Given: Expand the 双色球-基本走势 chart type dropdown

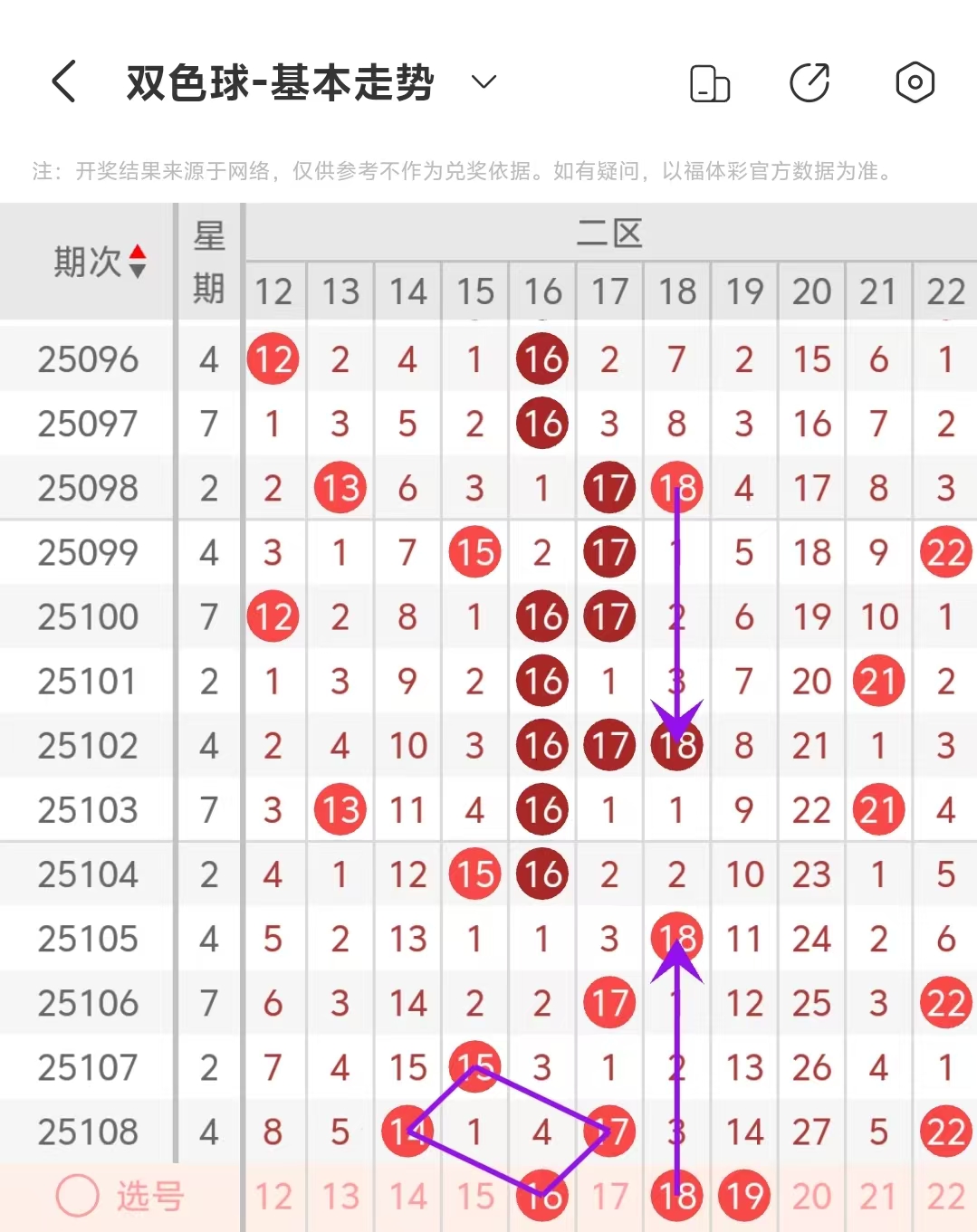Looking at the screenshot, I should 484,82.
